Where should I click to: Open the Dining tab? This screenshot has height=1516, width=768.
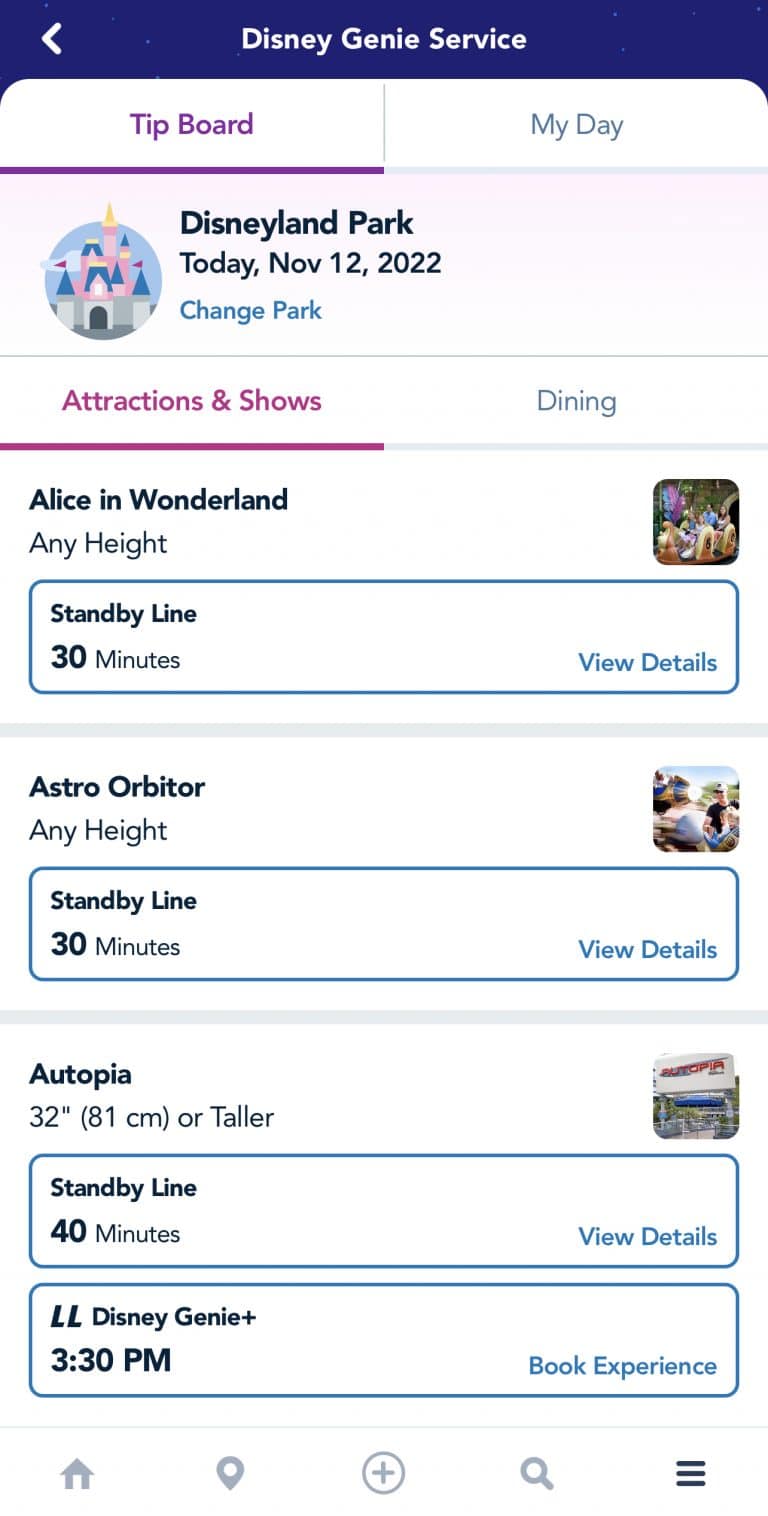(x=576, y=400)
